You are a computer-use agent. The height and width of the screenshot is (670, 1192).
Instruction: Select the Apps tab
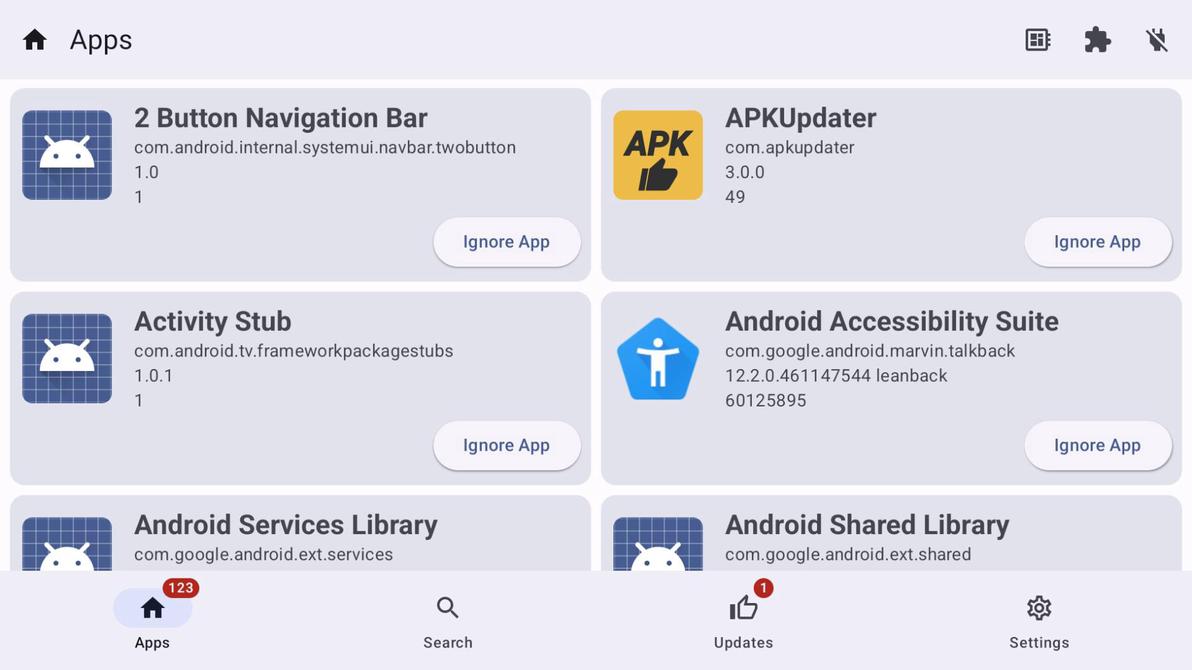coord(152,621)
